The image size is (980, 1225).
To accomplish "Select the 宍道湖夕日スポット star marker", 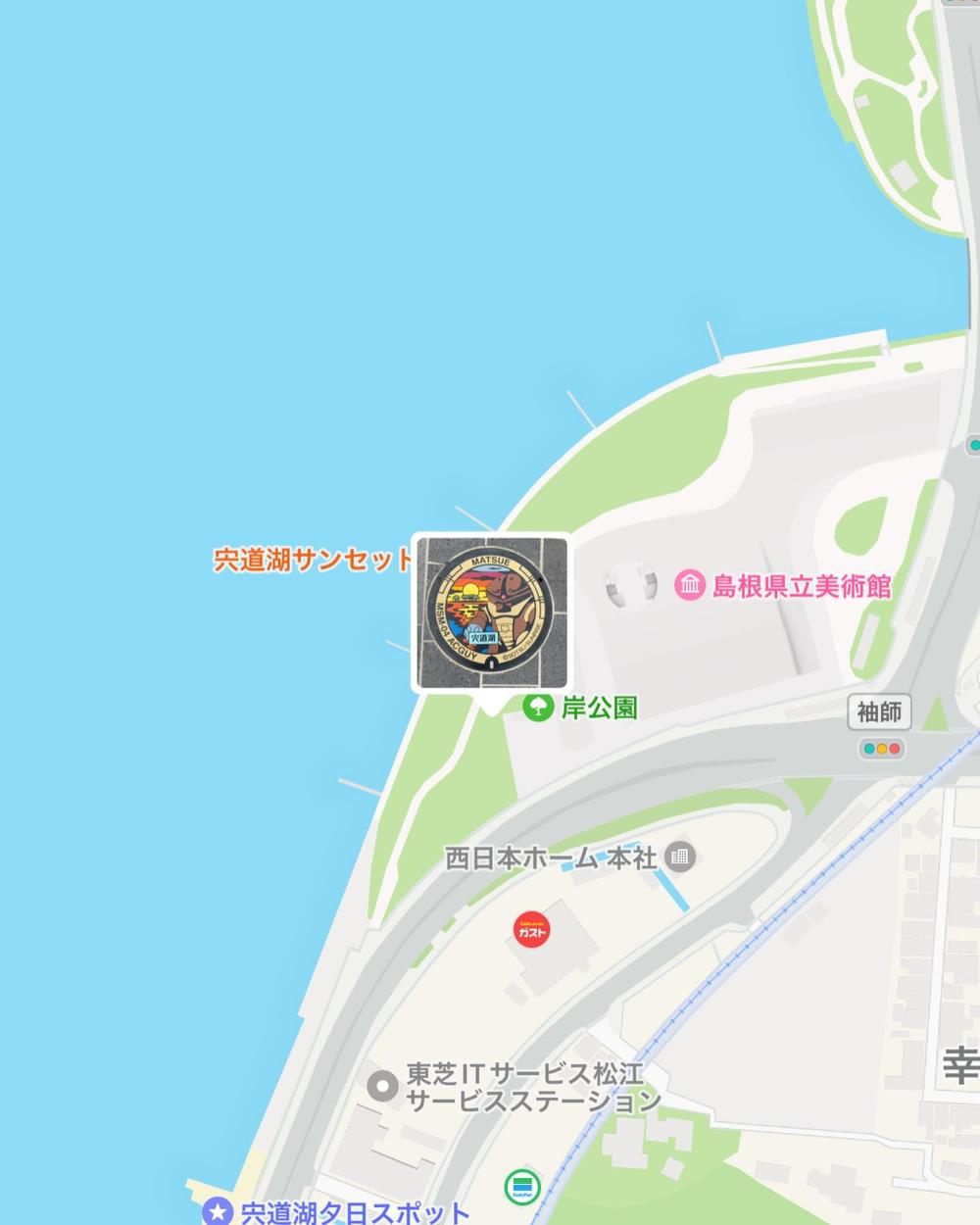I will point(218,1212).
